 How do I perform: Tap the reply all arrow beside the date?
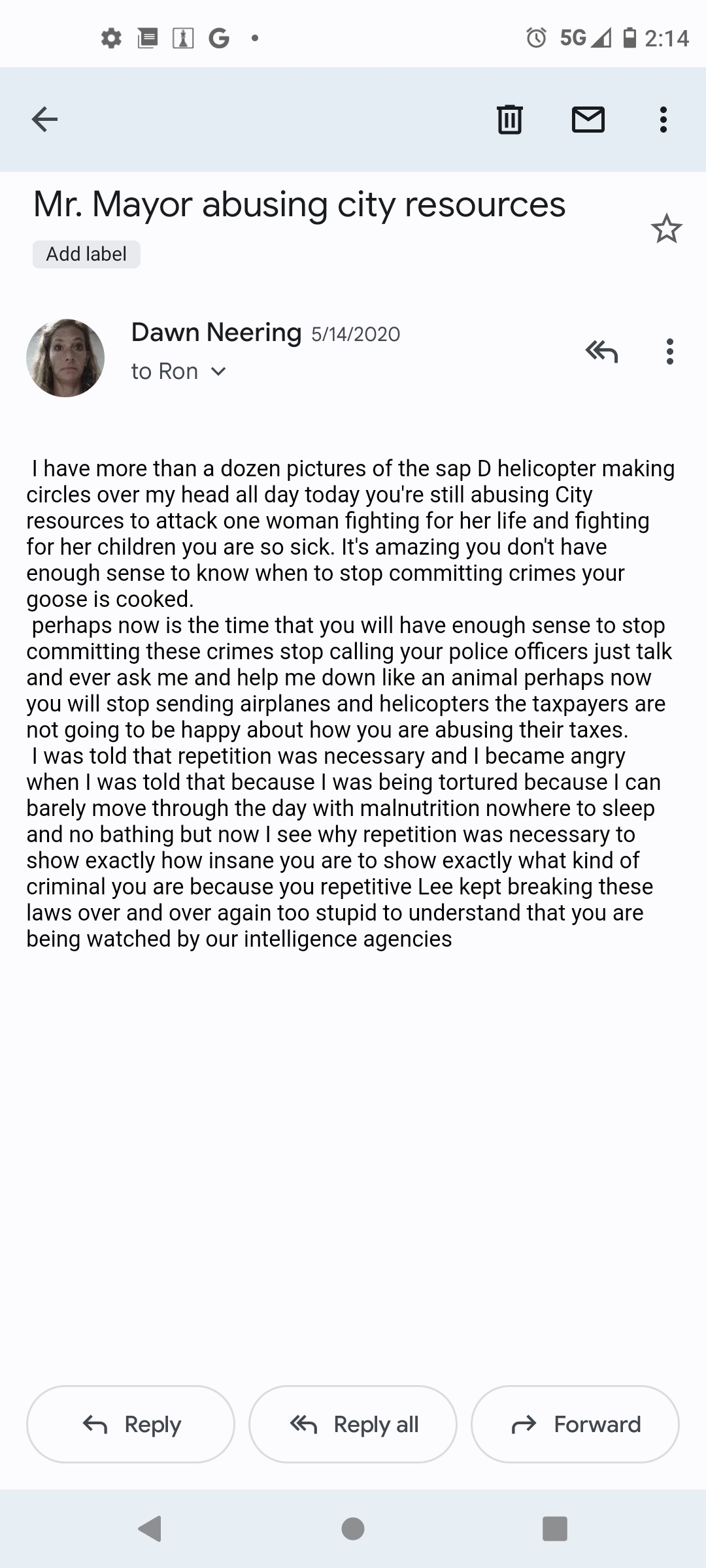pyautogui.click(x=601, y=351)
